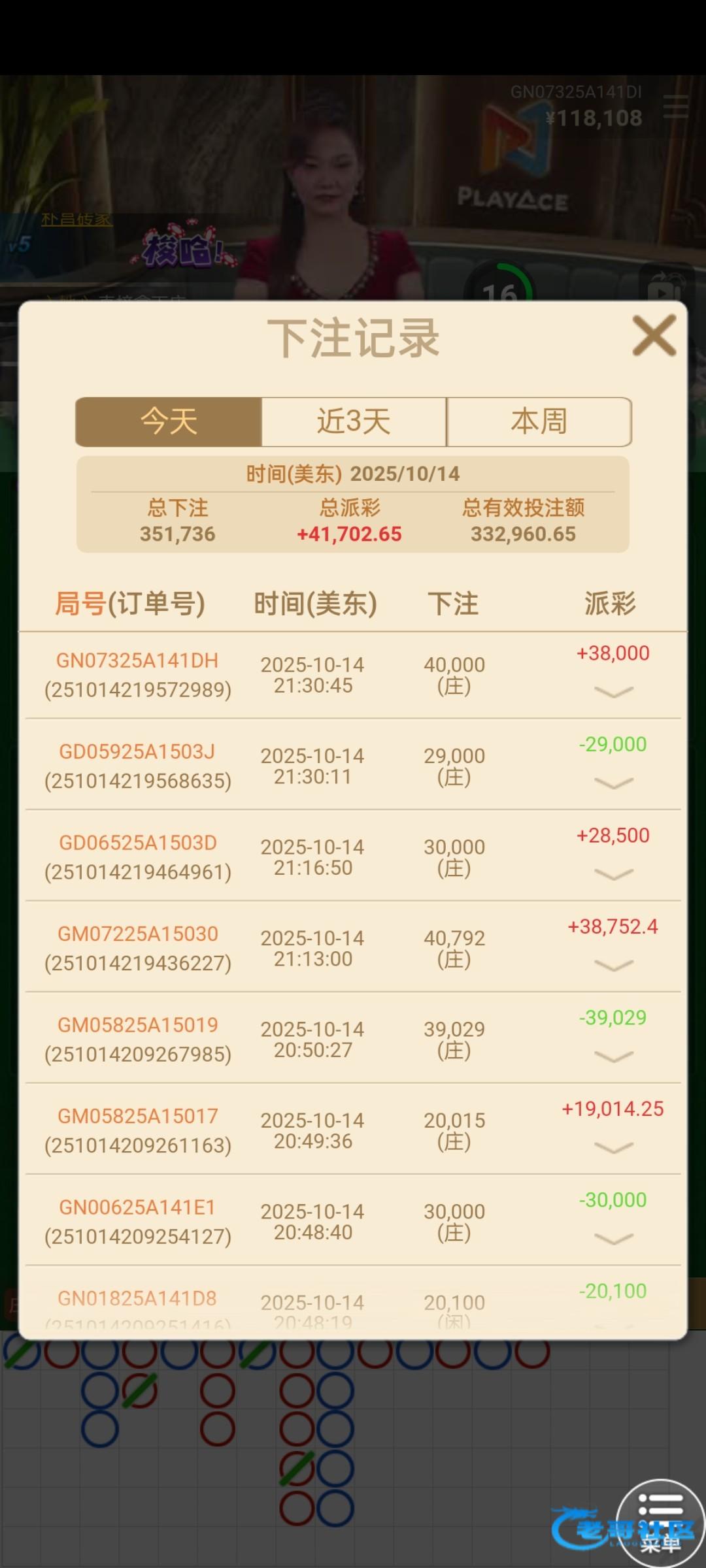The width and height of the screenshot is (706, 1568).
Task: Open the hamburger menu at top right
Action: [675, 106]
